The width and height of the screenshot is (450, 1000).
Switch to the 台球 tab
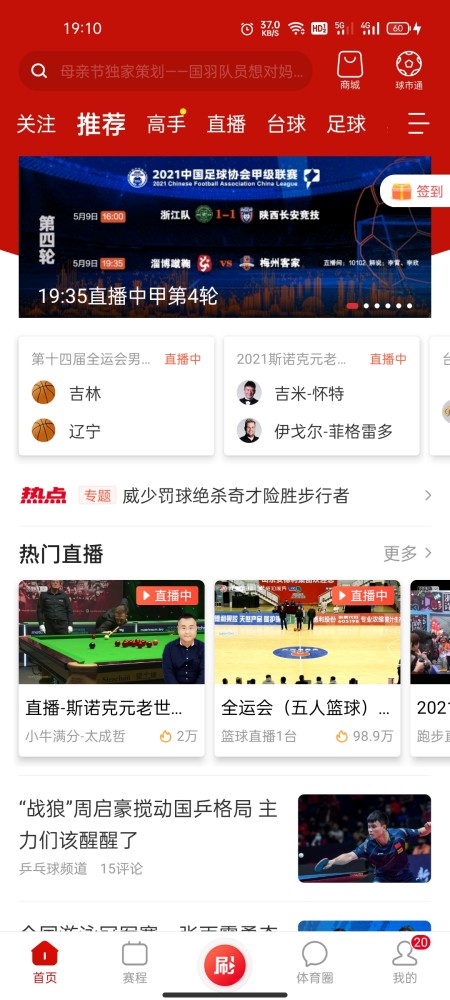[286, 124]
